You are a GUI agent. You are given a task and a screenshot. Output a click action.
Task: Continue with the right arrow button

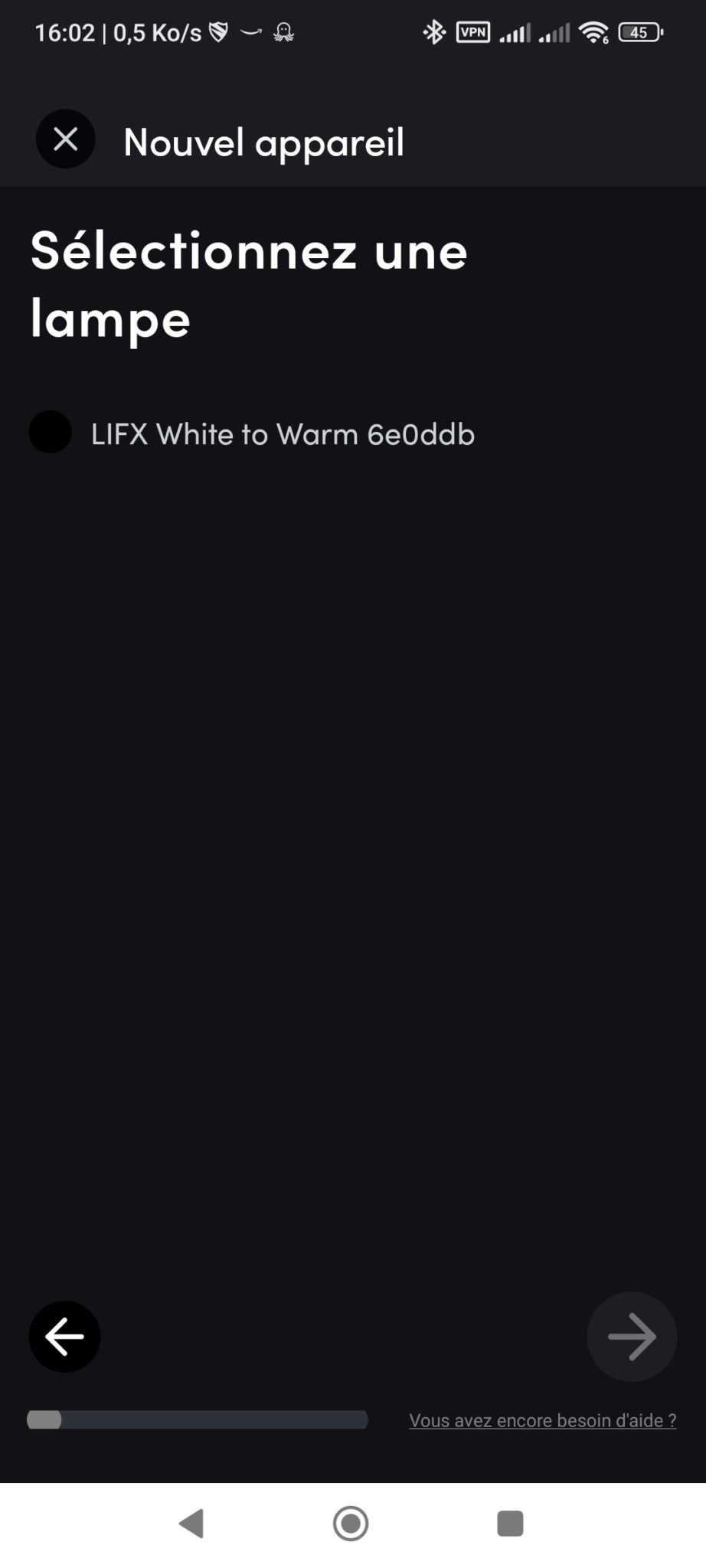[x=632, y=1337]
